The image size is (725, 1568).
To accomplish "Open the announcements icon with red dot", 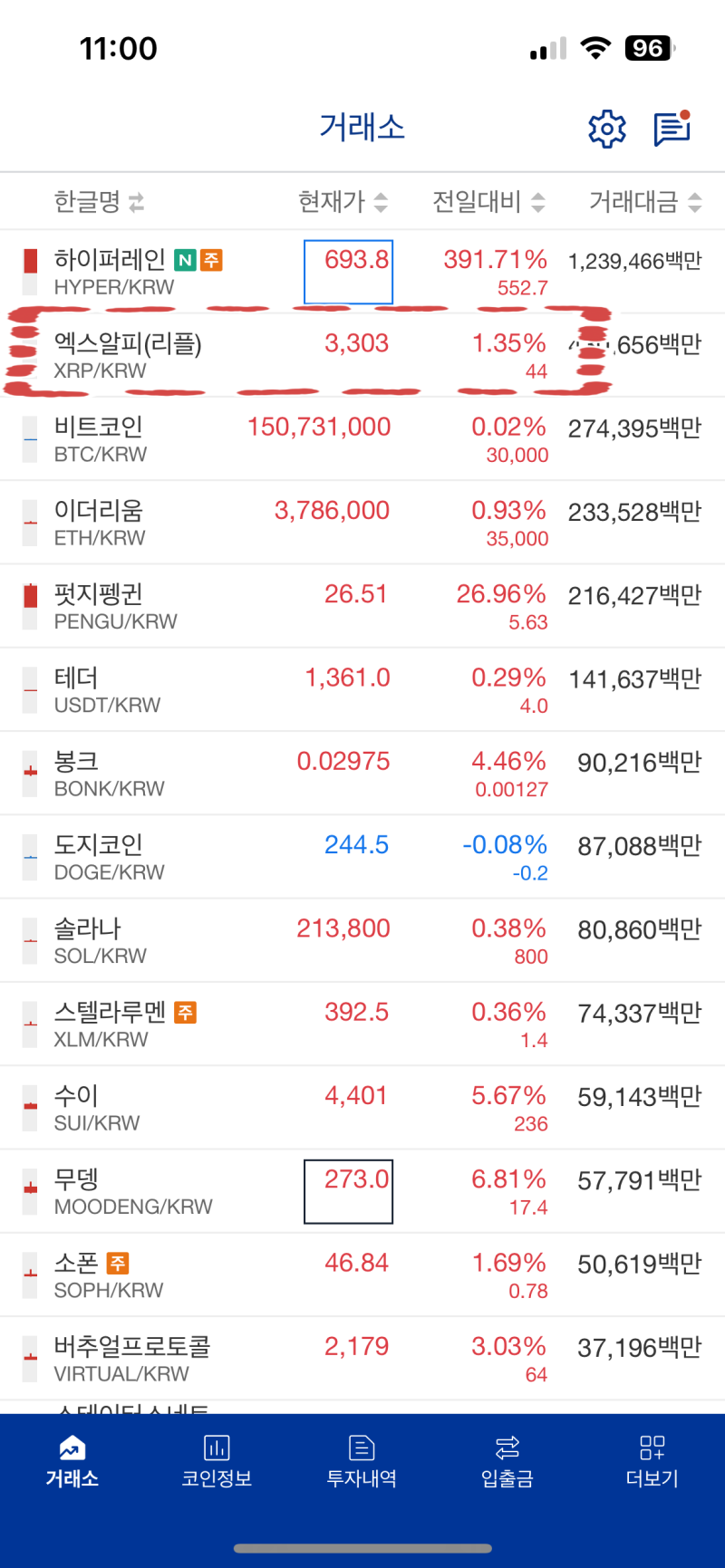I will click(672, 129).
